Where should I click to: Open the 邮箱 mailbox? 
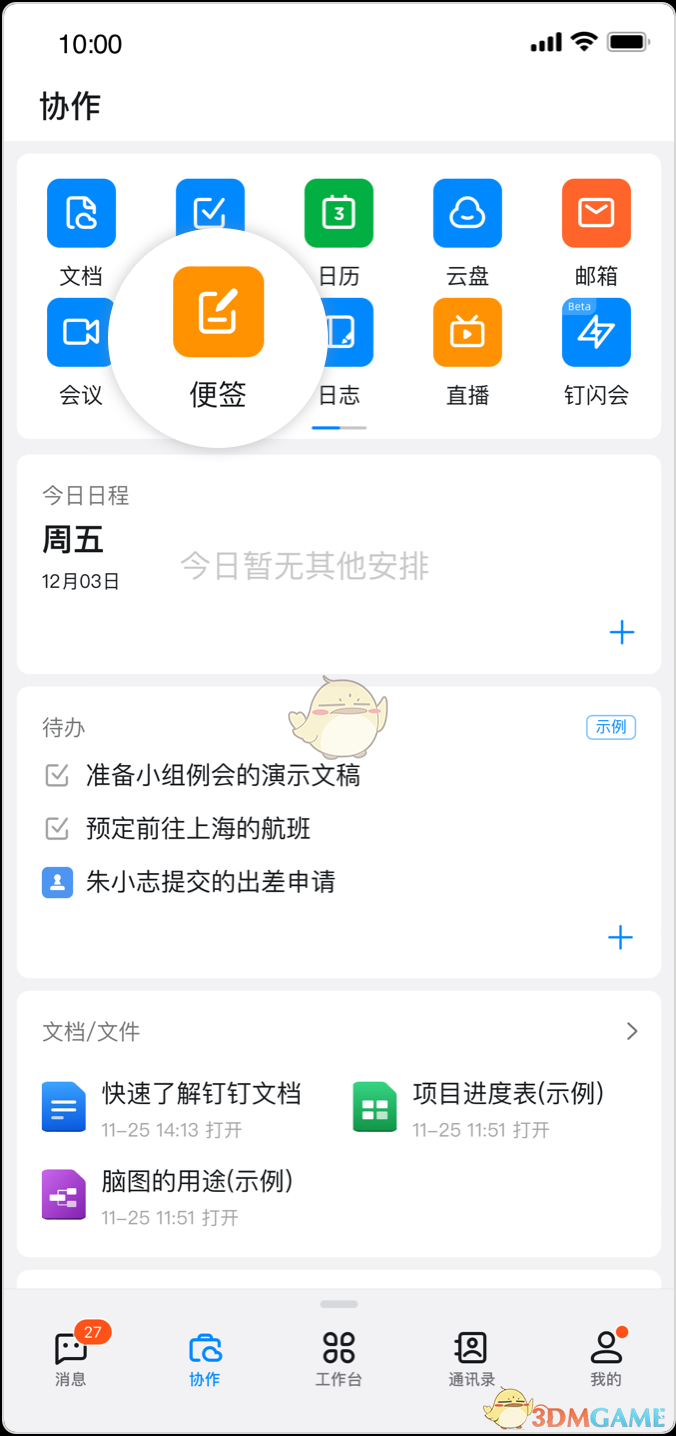(x=596, y=214)
